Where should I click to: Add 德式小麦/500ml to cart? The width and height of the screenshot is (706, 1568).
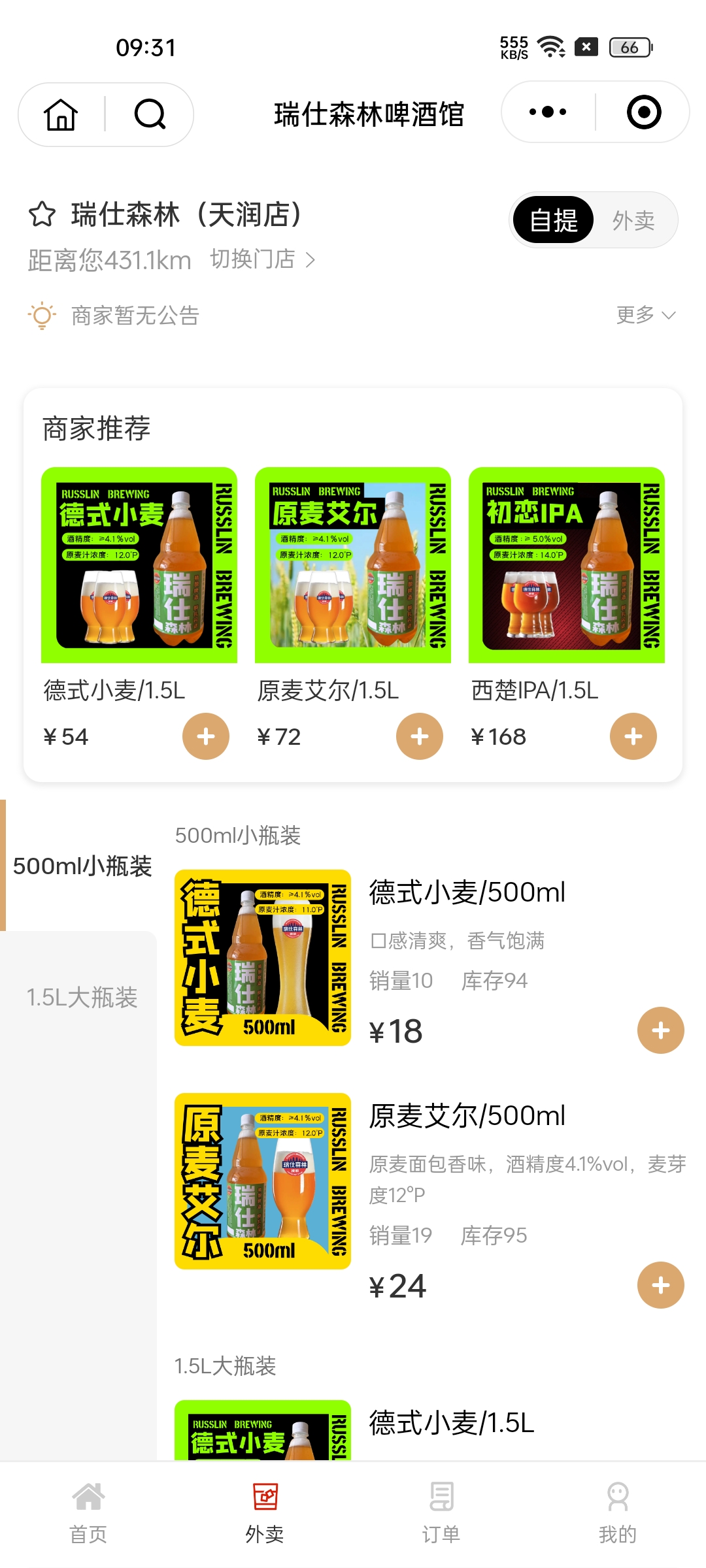coord(661,1030)
